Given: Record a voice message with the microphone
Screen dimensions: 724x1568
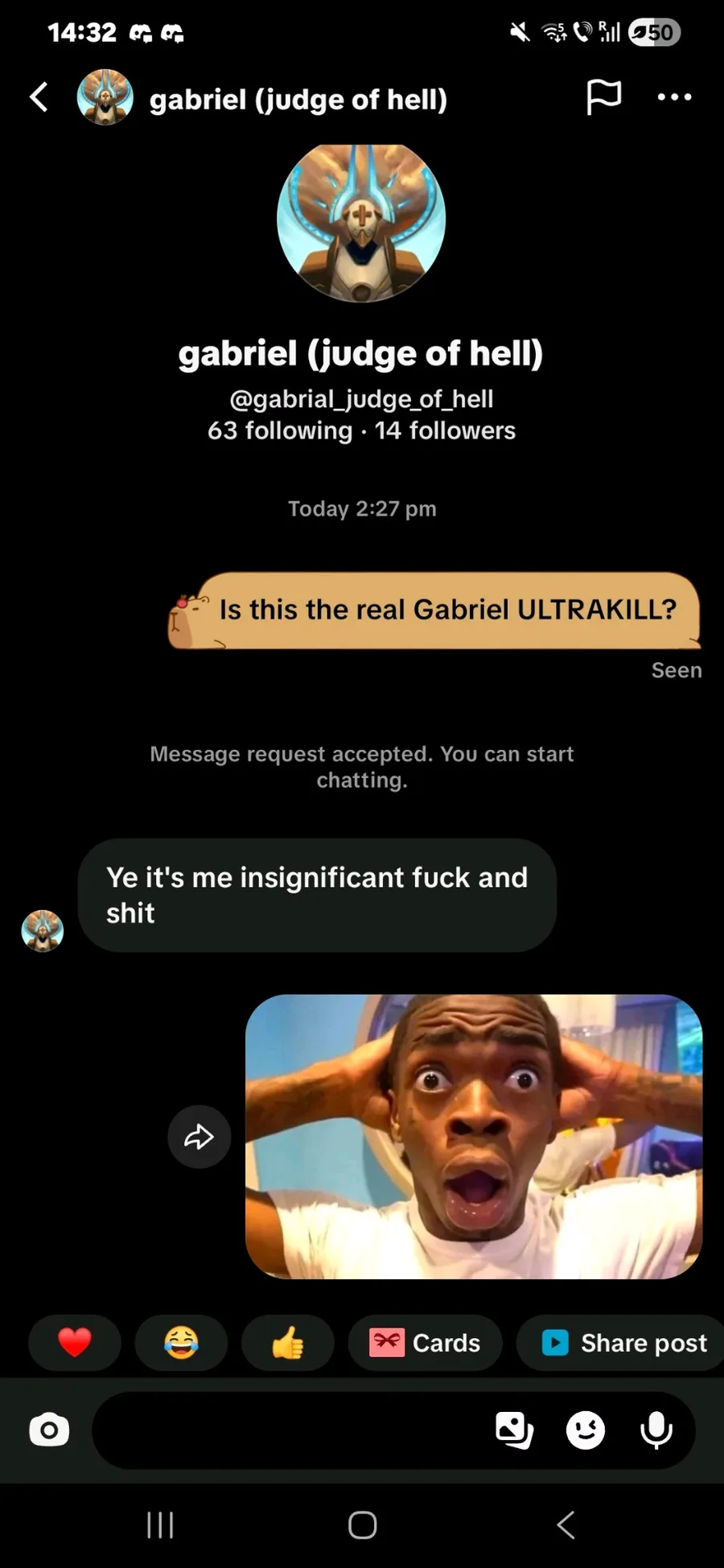Looking at the screenshot, I should tap(656, 1430).
